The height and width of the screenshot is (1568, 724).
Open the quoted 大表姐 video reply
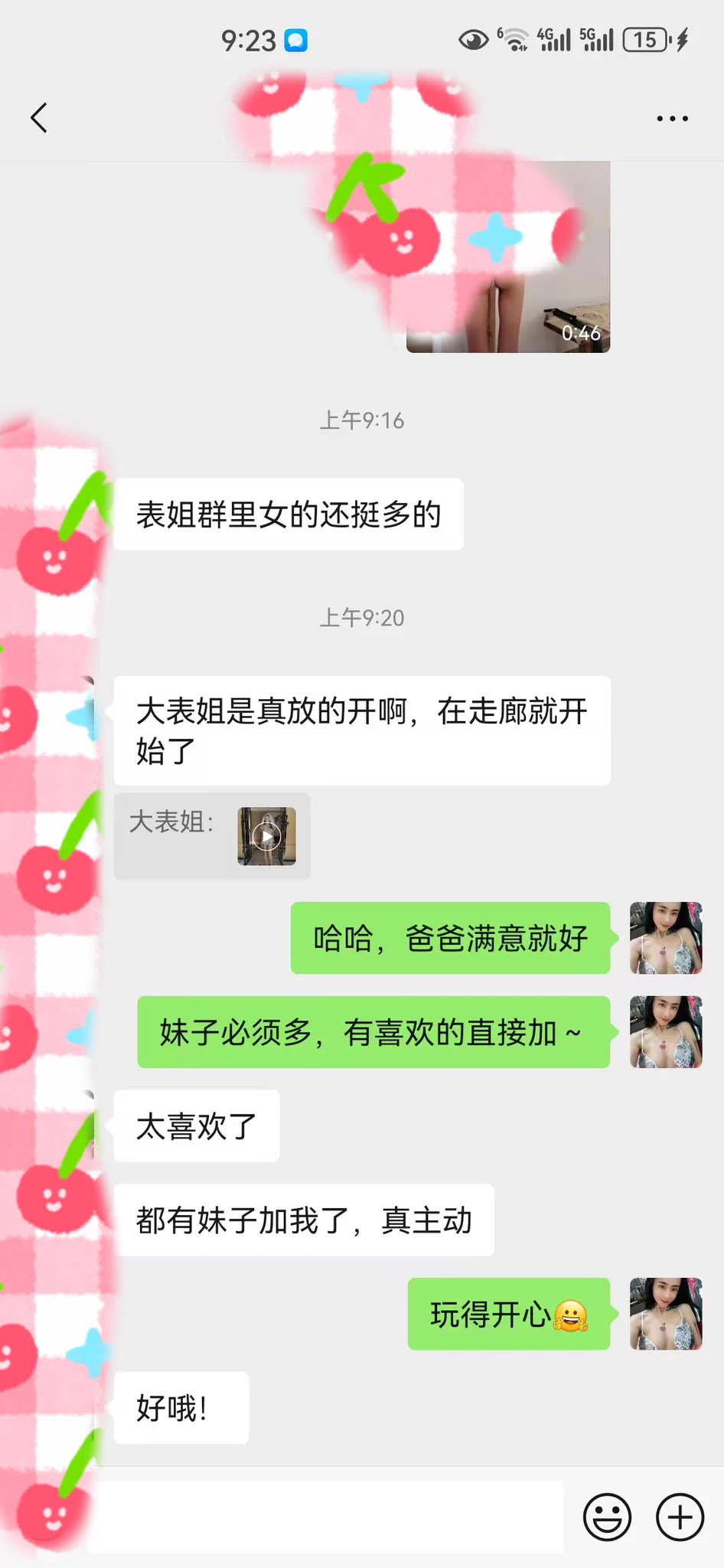point(266,836)
